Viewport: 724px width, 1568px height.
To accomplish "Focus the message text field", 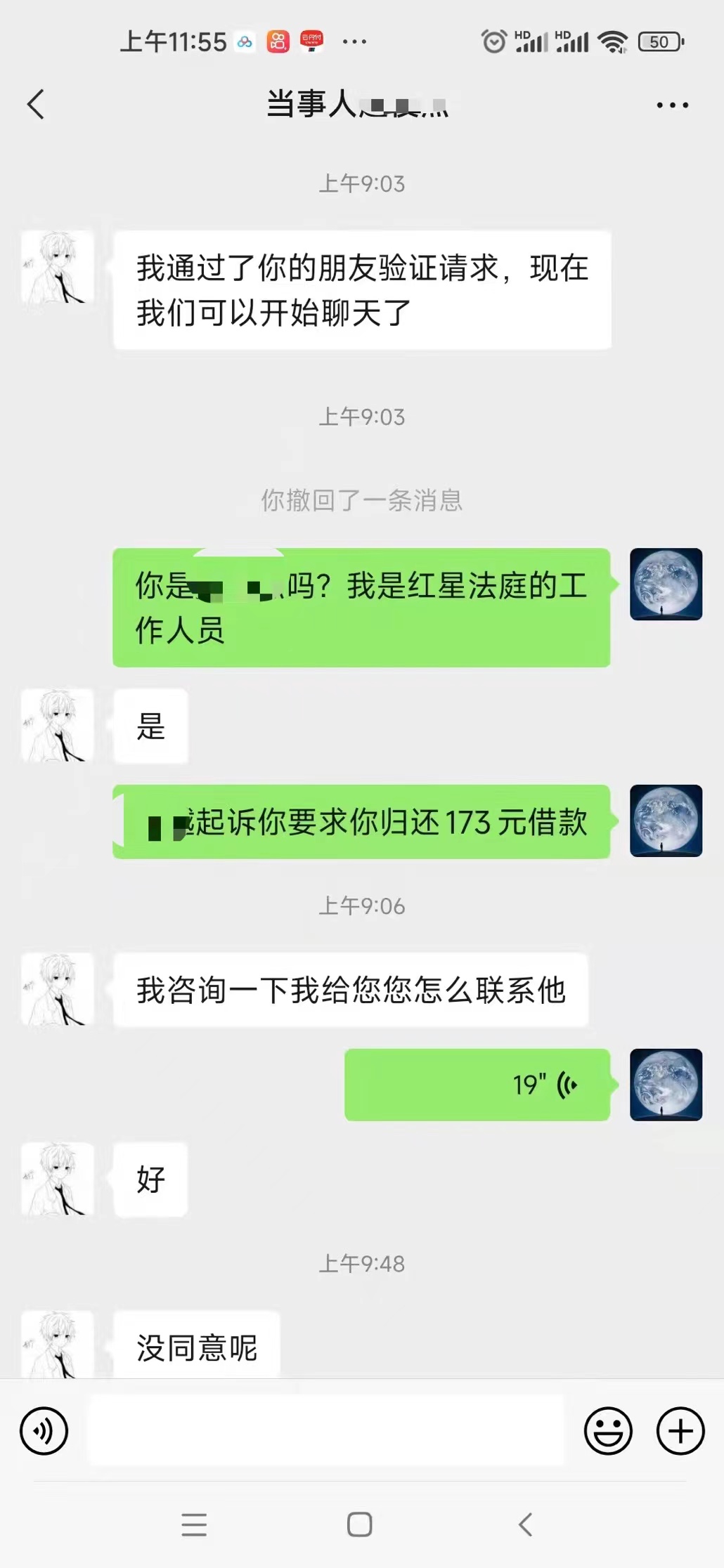I will click(325, 1430).
